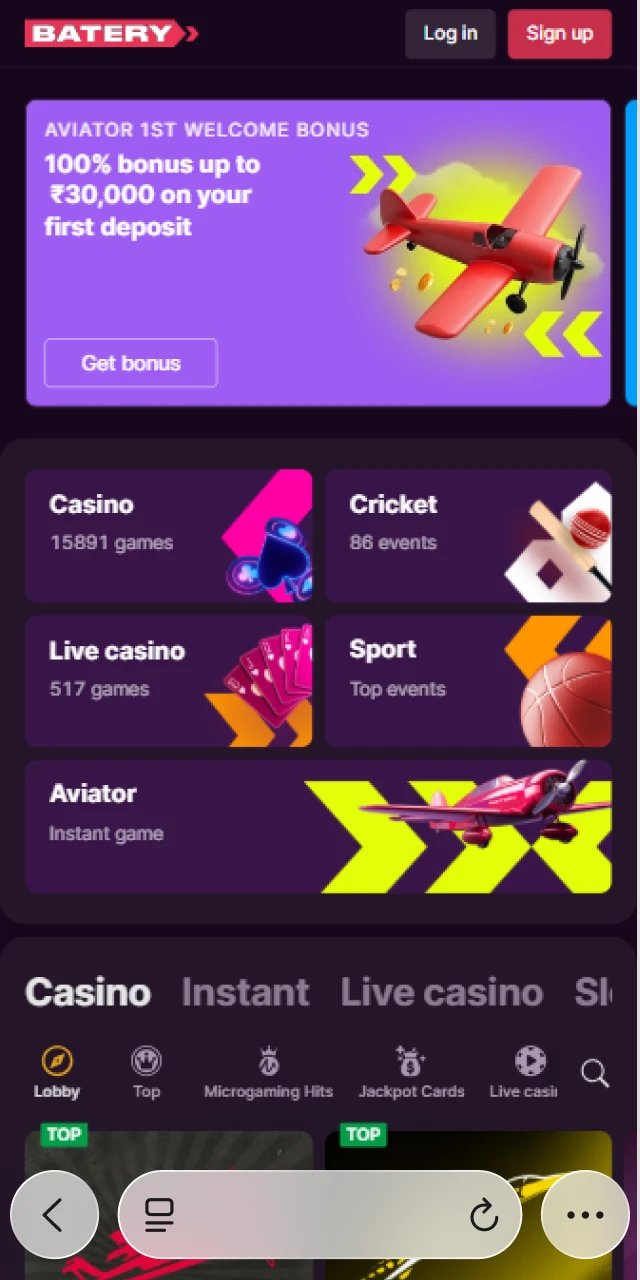Viewport: 640px width, 1280px height.
Task: Open the Cricket events card
Action: [468, 536]
